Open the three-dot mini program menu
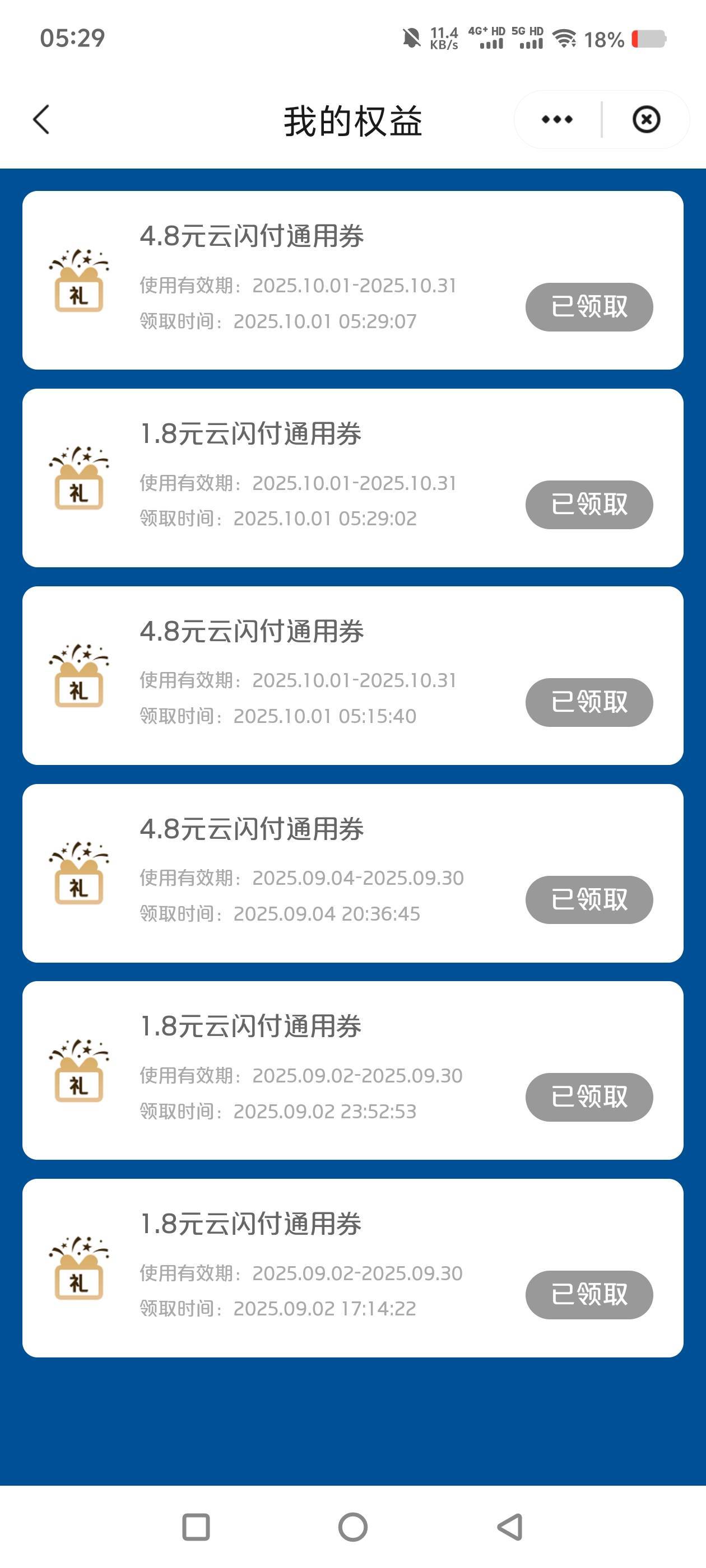 click(557, 119)
